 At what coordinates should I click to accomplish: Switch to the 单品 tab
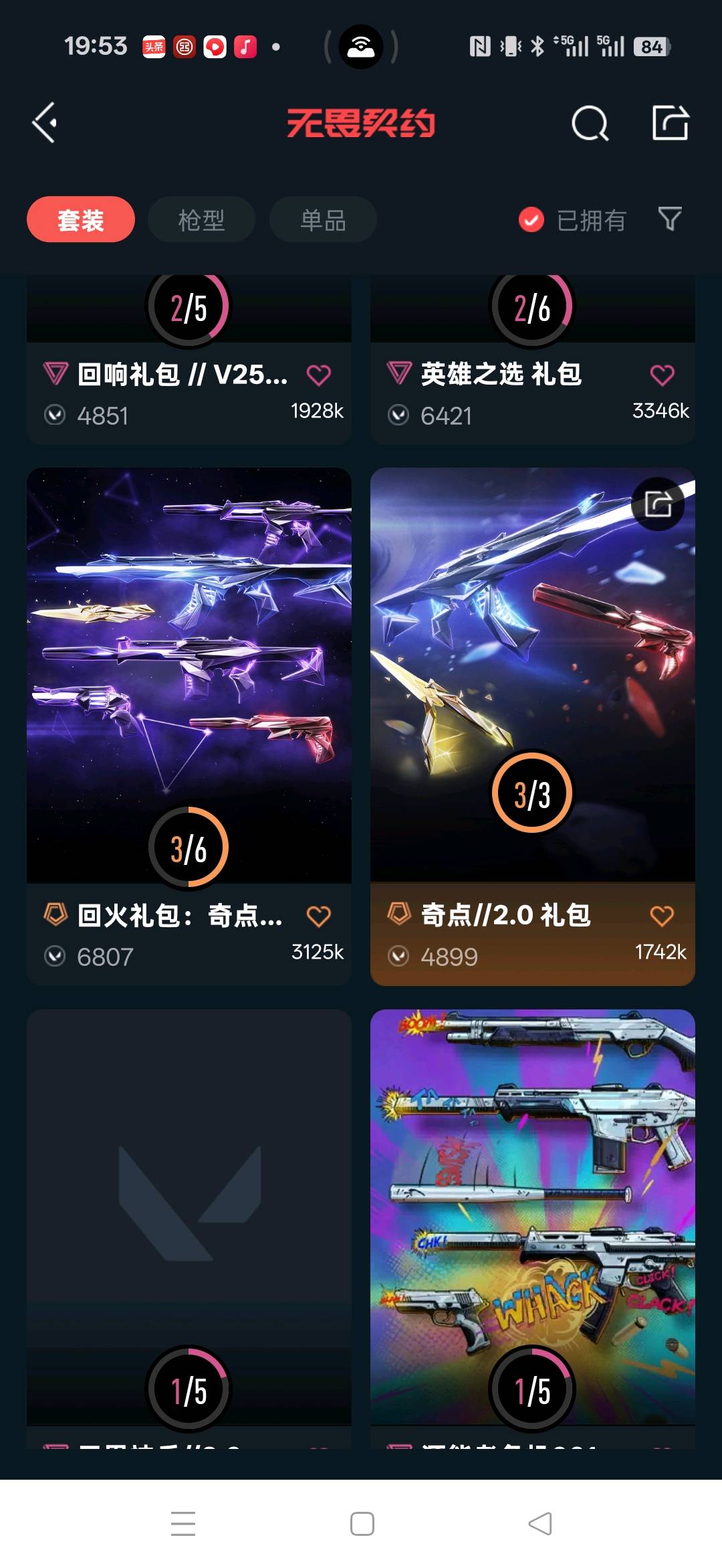click(323, 219)
